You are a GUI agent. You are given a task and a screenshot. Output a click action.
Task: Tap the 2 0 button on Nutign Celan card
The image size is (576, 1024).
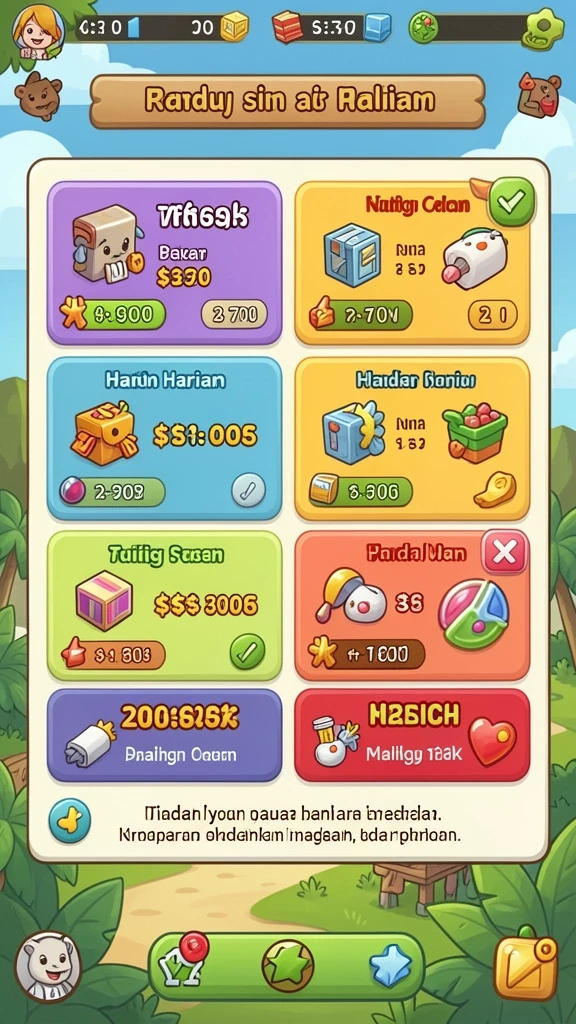tap(493, 315)
